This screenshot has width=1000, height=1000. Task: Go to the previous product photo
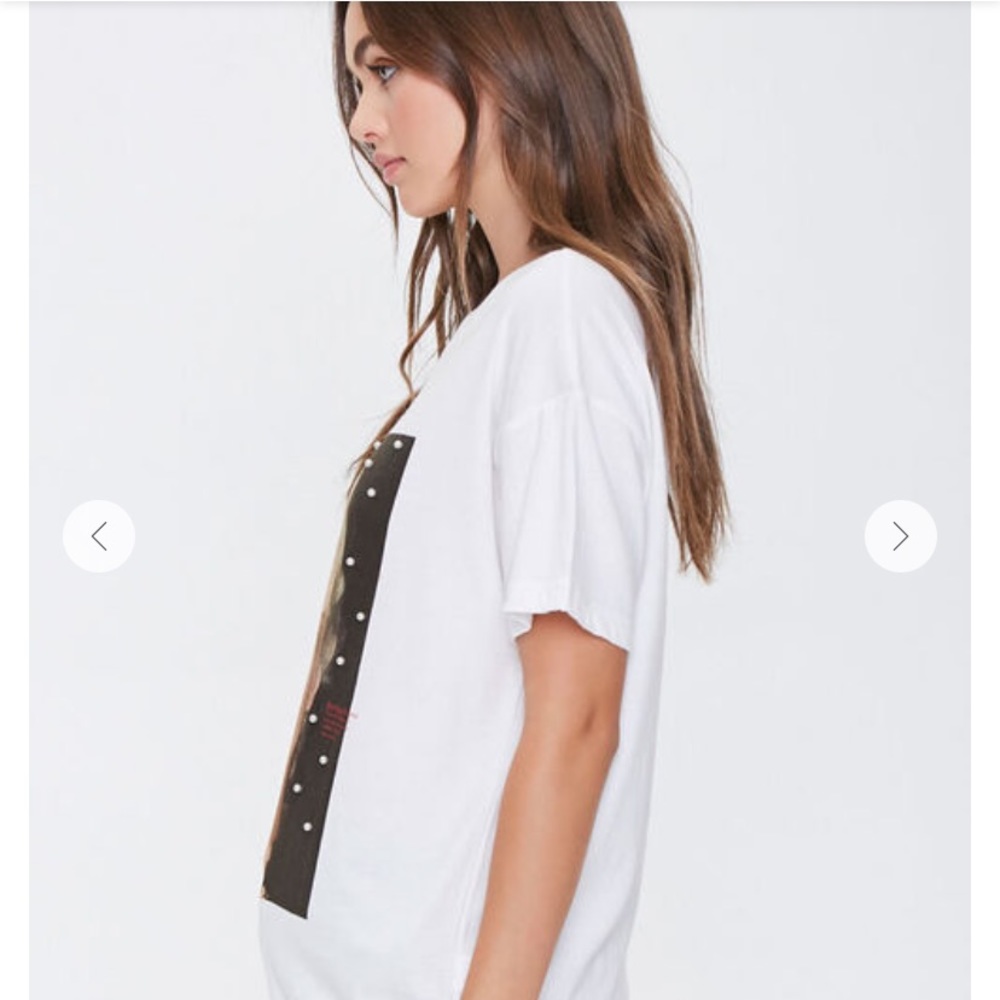tap(99, 537)
